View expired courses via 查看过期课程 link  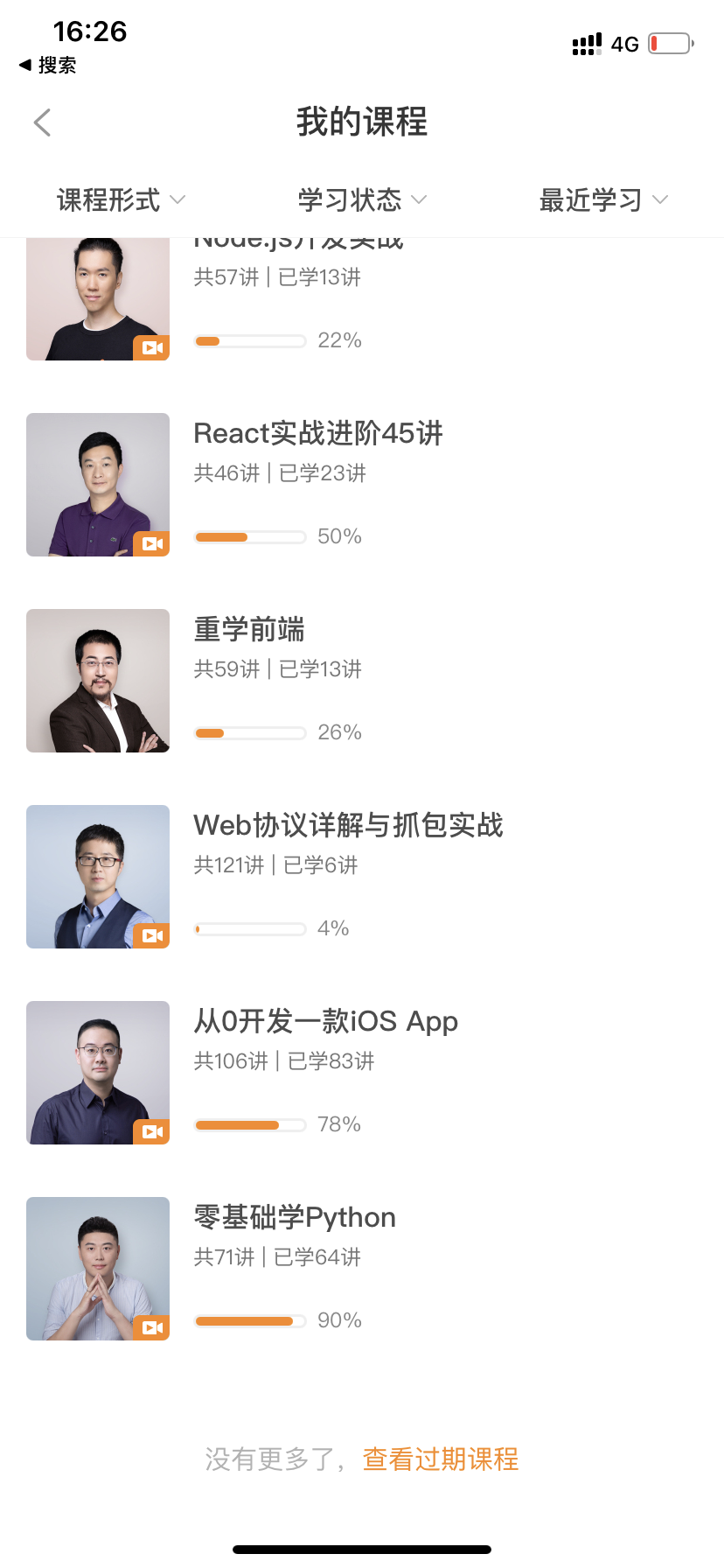[x=441, y=1459]
